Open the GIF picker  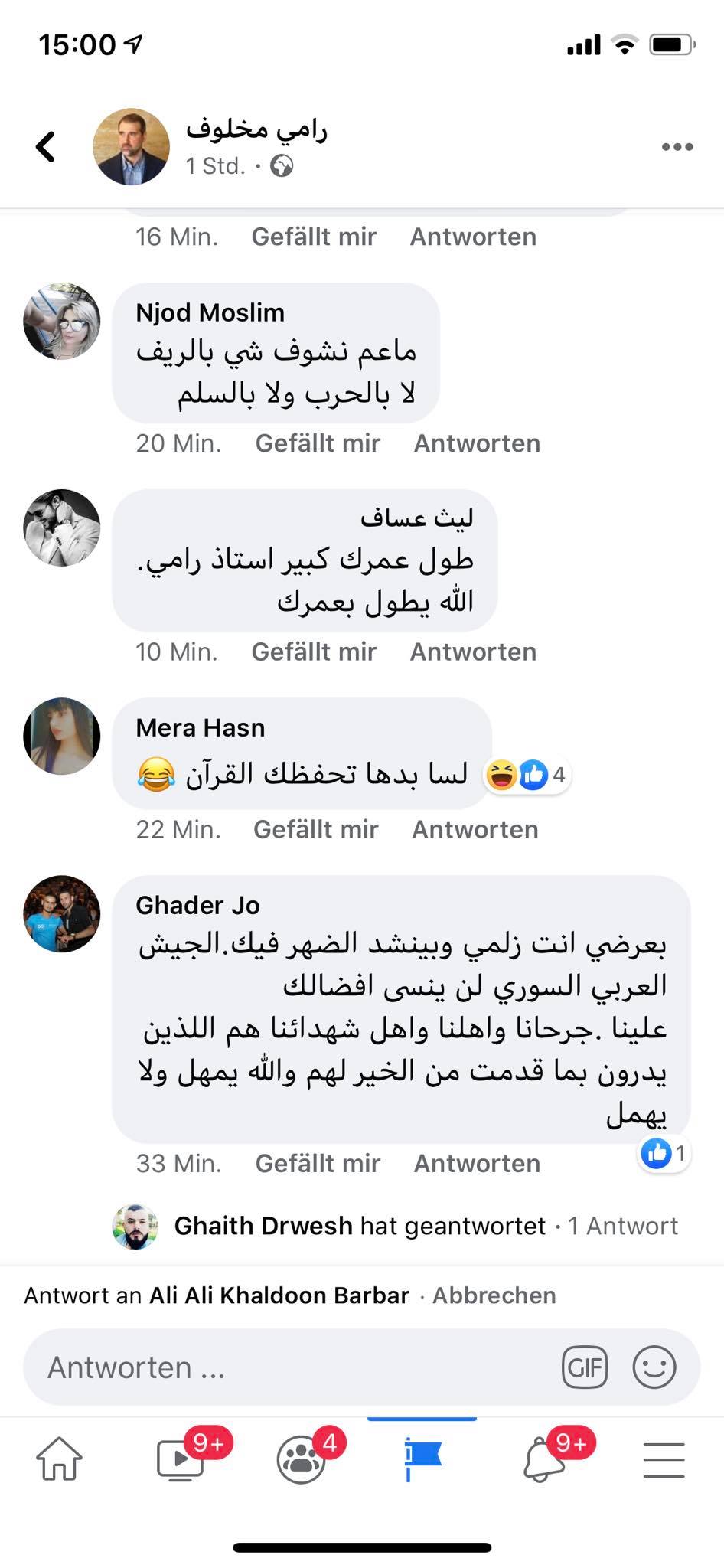(585, 1367)
